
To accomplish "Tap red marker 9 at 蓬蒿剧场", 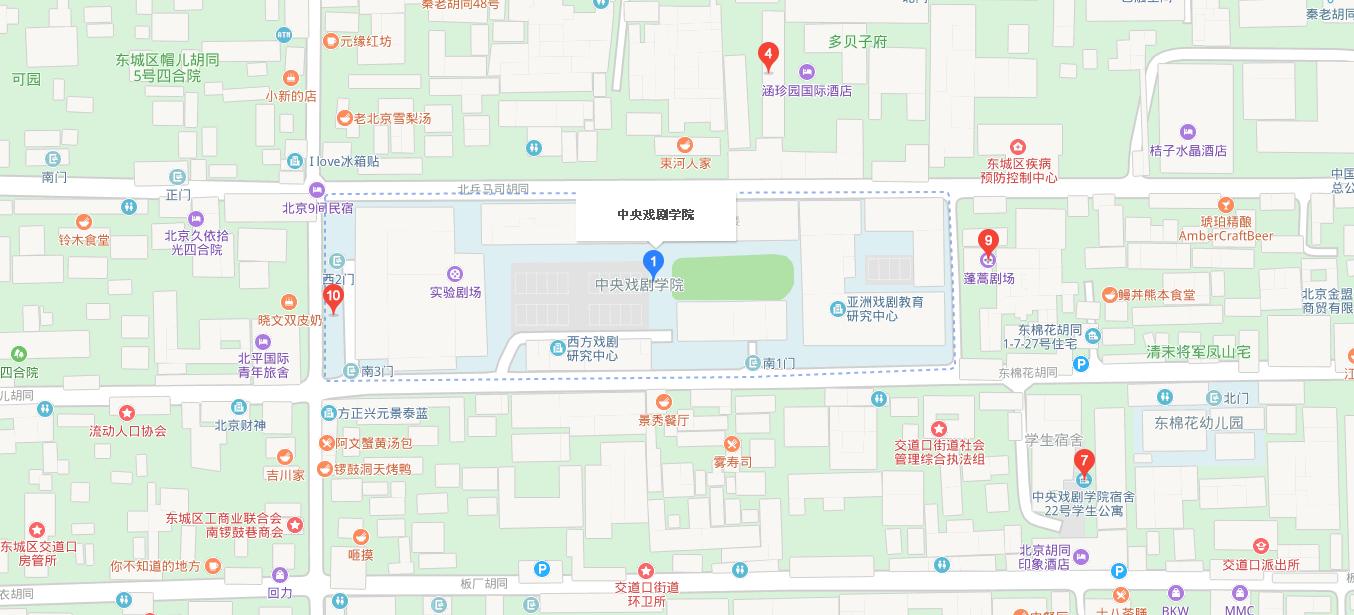I will 988,242.
